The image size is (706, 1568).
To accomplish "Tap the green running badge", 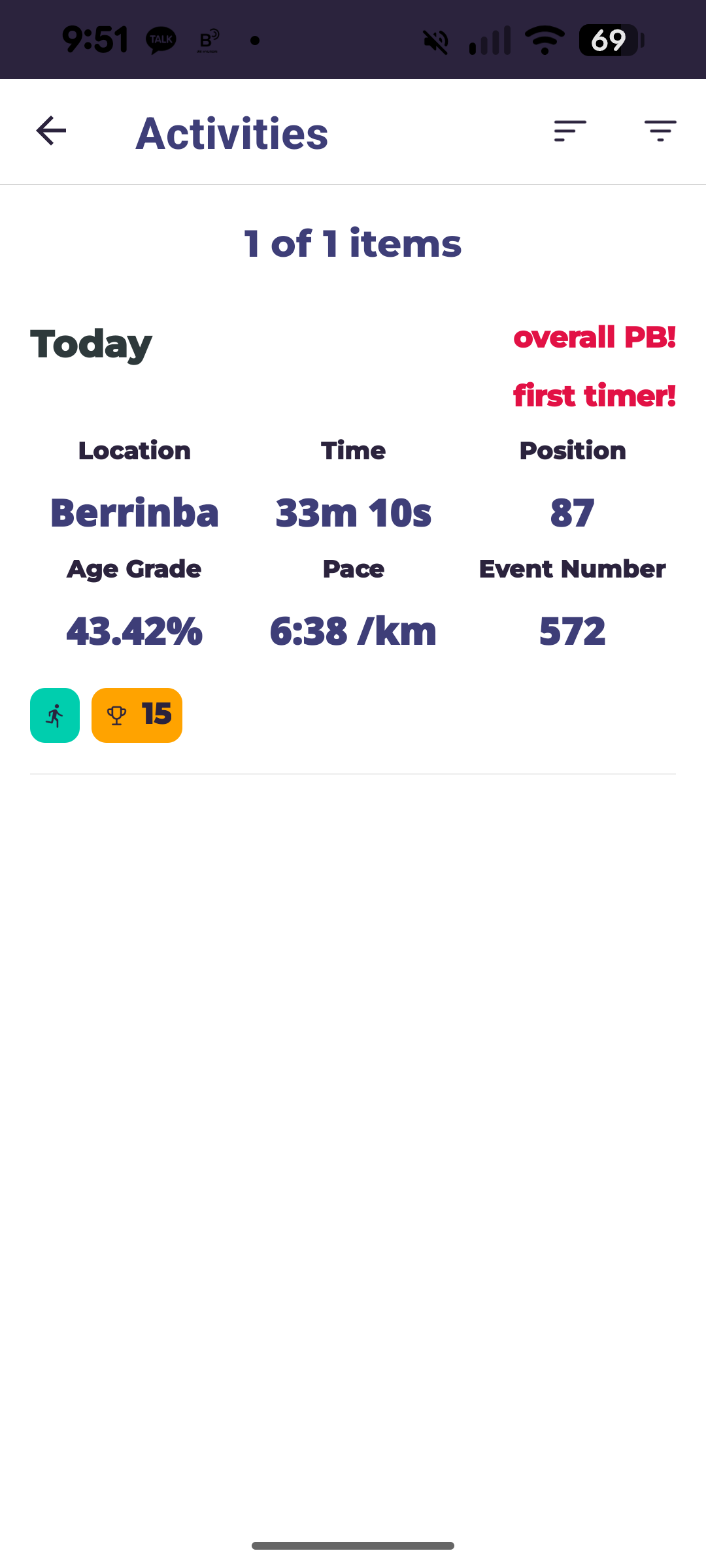I will 55,715.
